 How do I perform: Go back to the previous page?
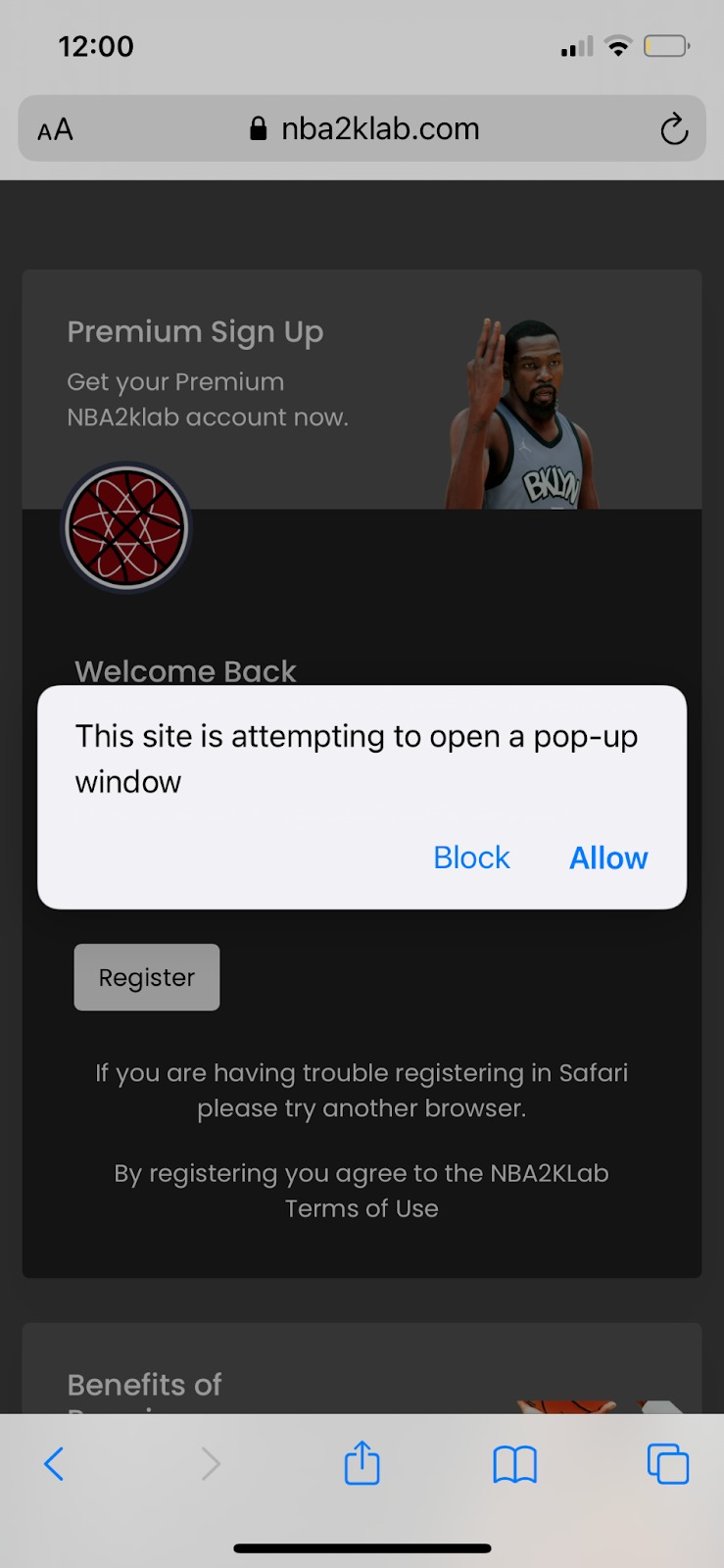click(55, 1464)
